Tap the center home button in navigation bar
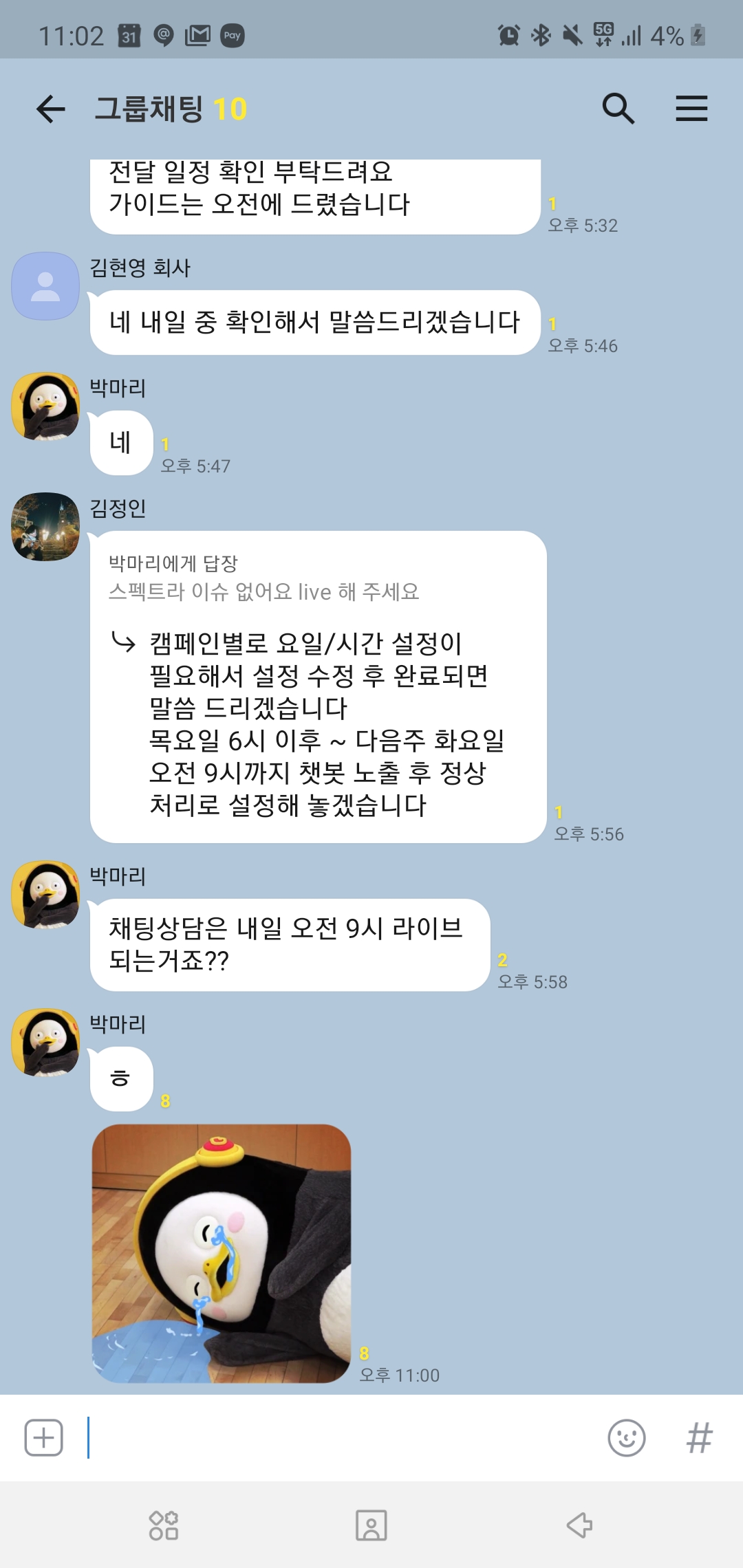 pyautogui.click(x=371, y=1525)
